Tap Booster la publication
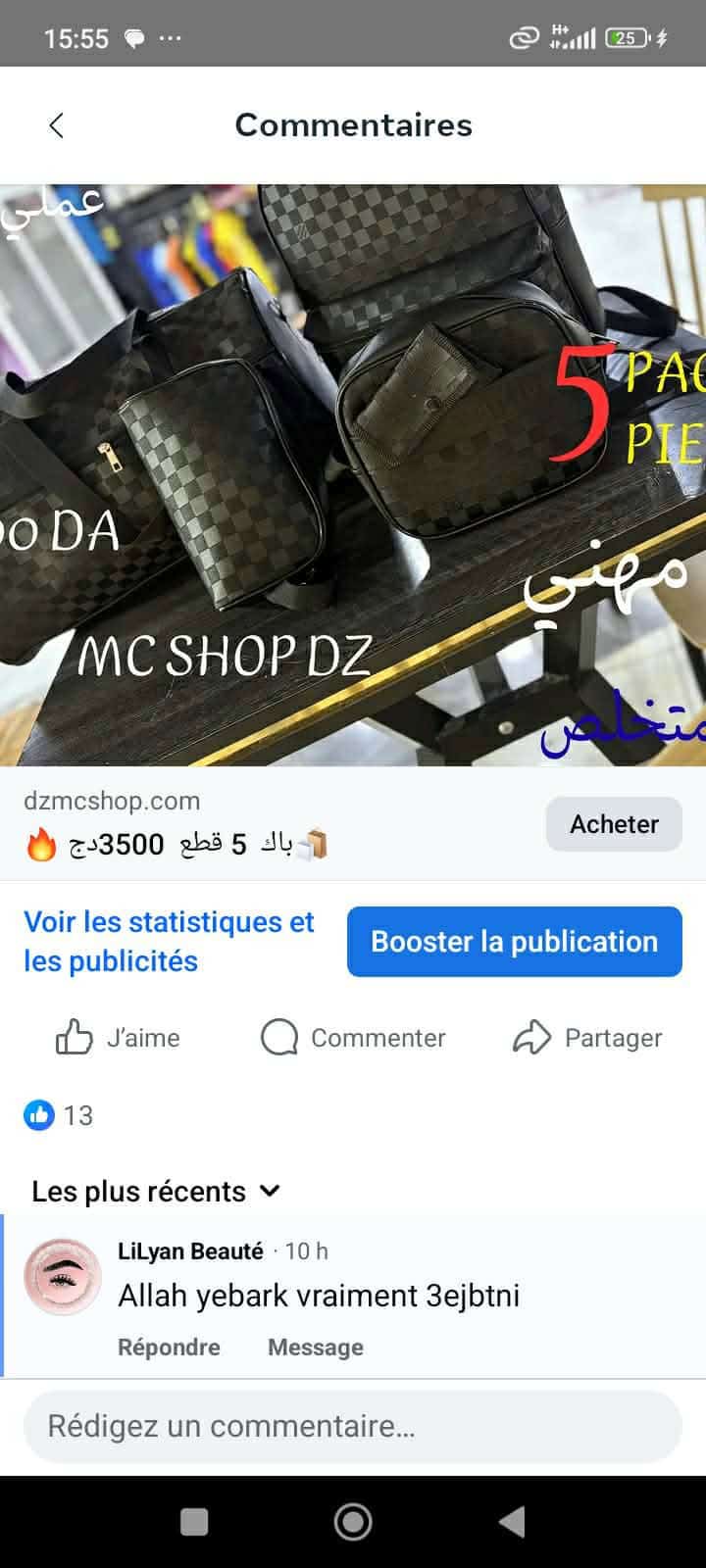706x1568 pixels. coord(514,942)
